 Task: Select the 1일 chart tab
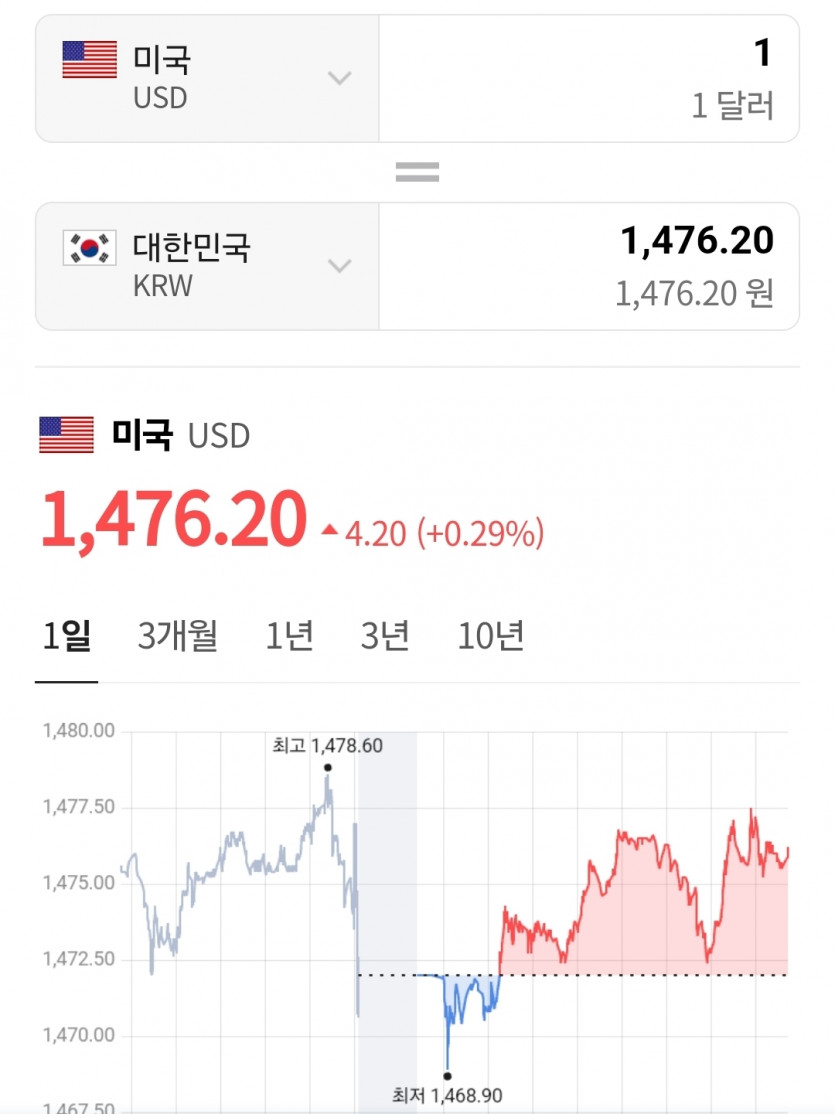point(66,636)
